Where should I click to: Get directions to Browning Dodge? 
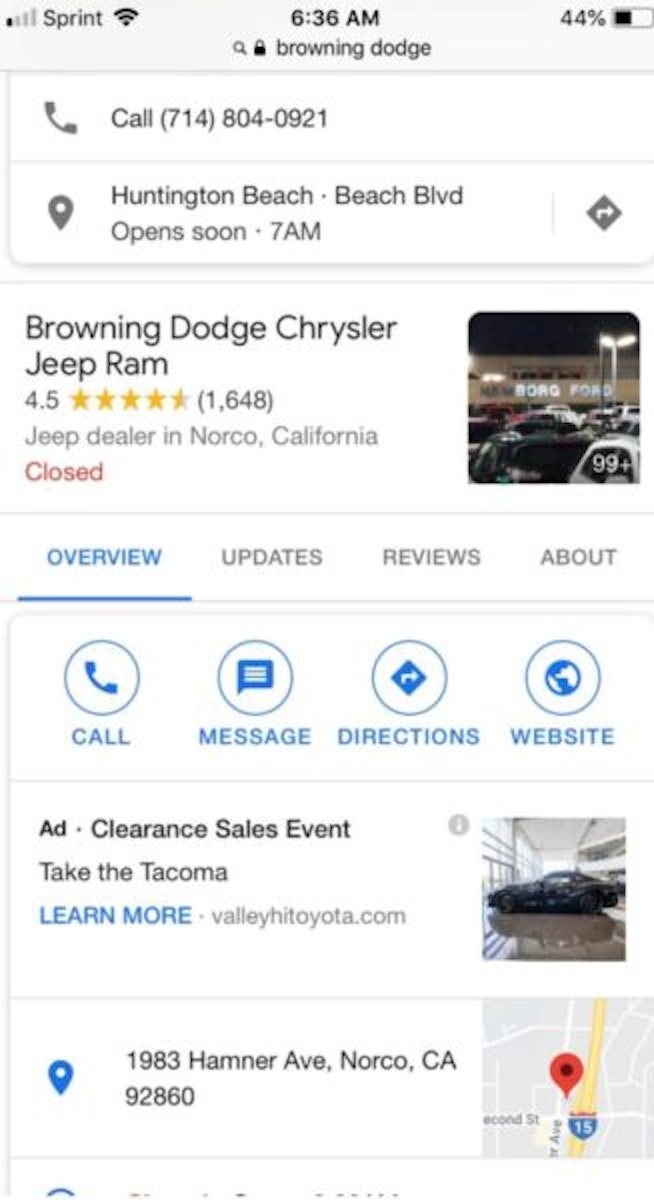tap(408, 694)
